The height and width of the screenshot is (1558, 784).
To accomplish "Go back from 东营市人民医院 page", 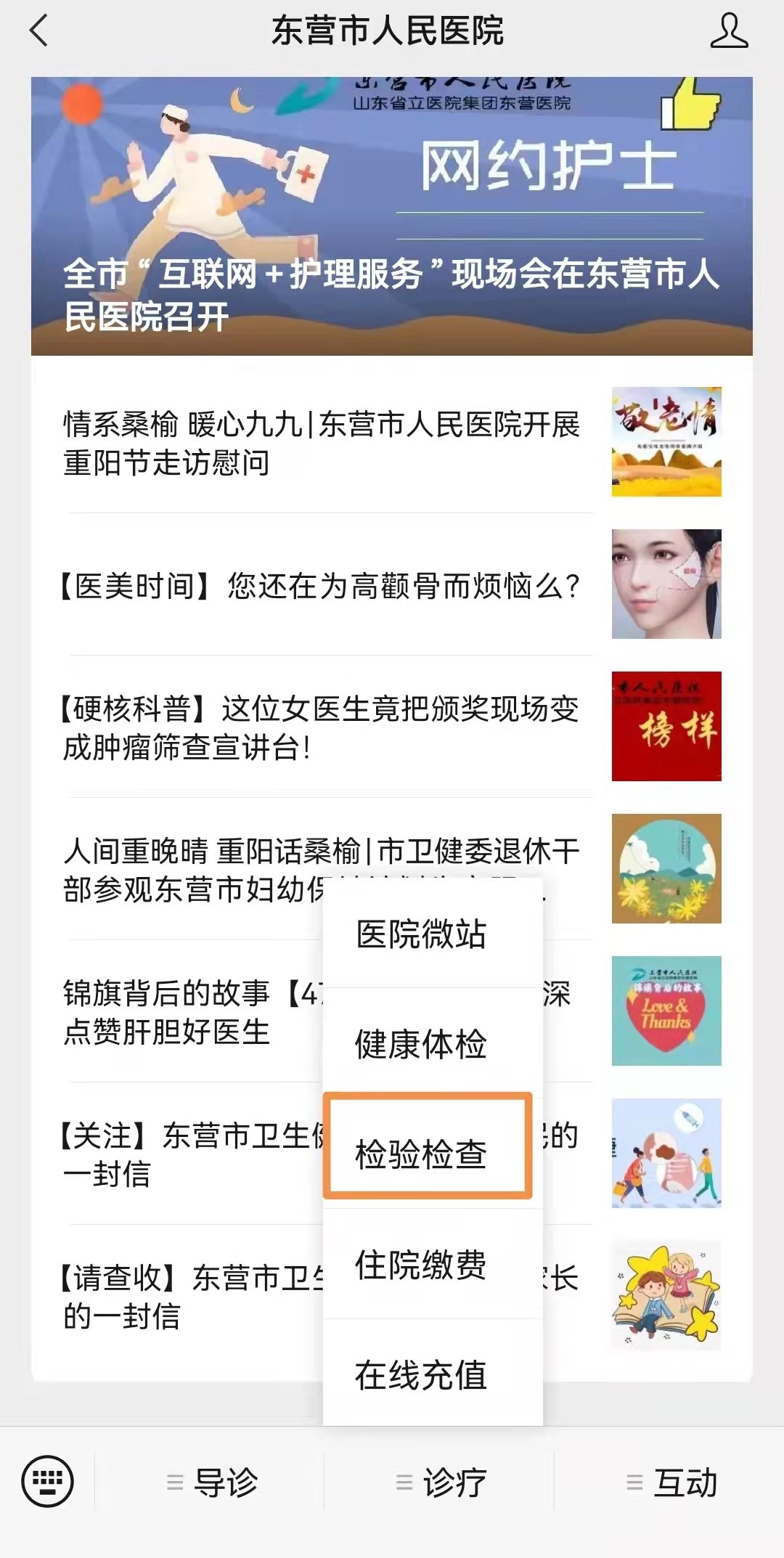I will click(39, 31).
